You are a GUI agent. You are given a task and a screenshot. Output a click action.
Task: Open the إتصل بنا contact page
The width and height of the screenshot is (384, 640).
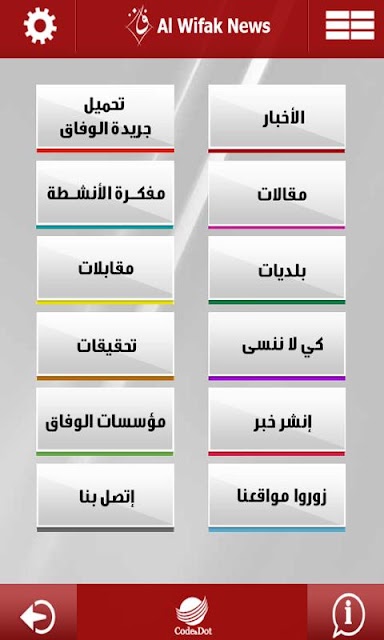click(x=105, y=498)
